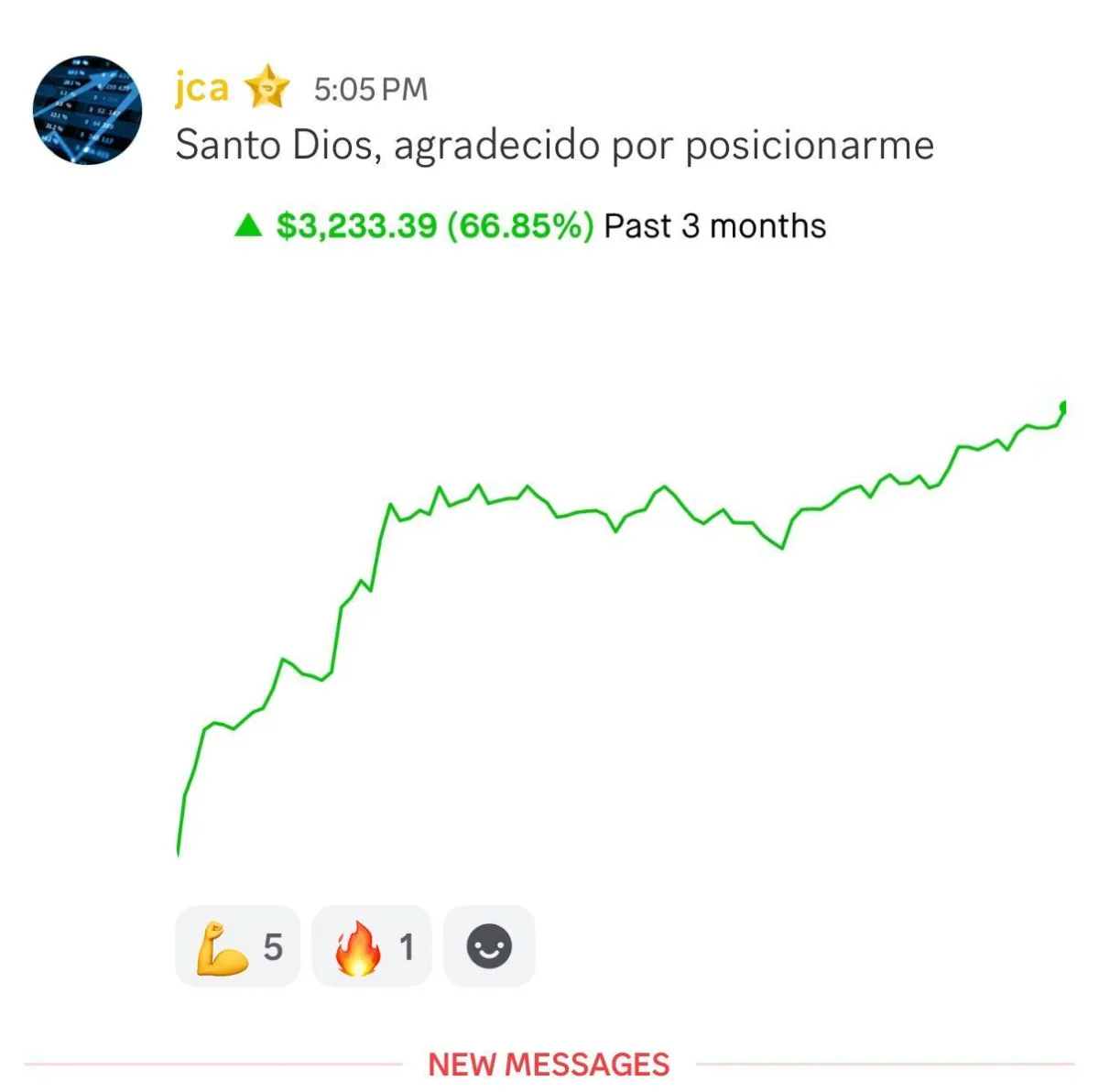Viewport: 1099px width, 1092px height.
Task: Open the add reaction emoji picker
Action: 489,946
